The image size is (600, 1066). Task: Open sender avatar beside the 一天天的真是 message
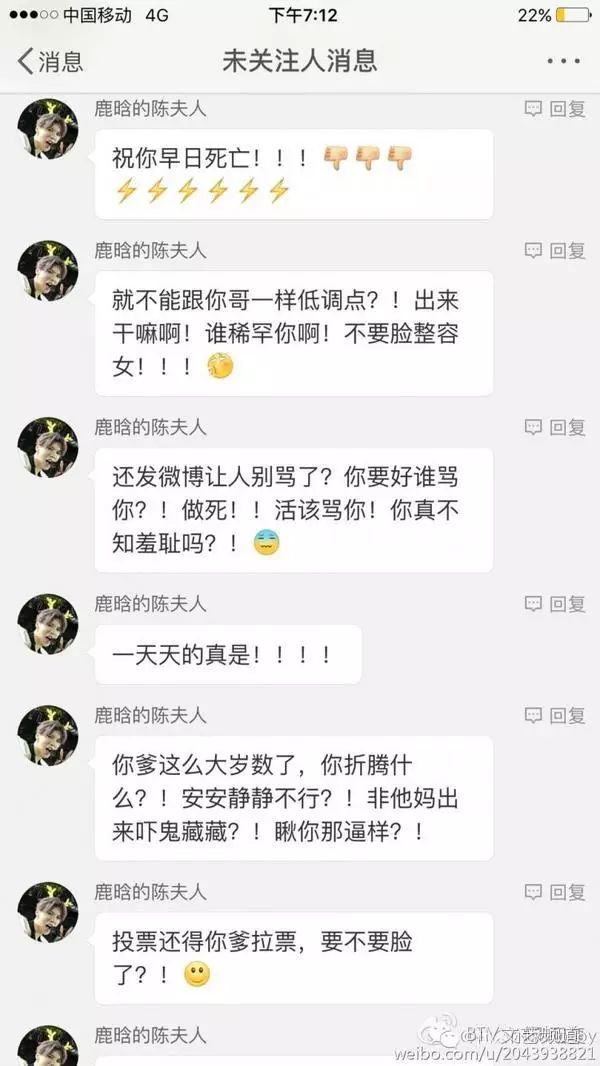(48, 624)
